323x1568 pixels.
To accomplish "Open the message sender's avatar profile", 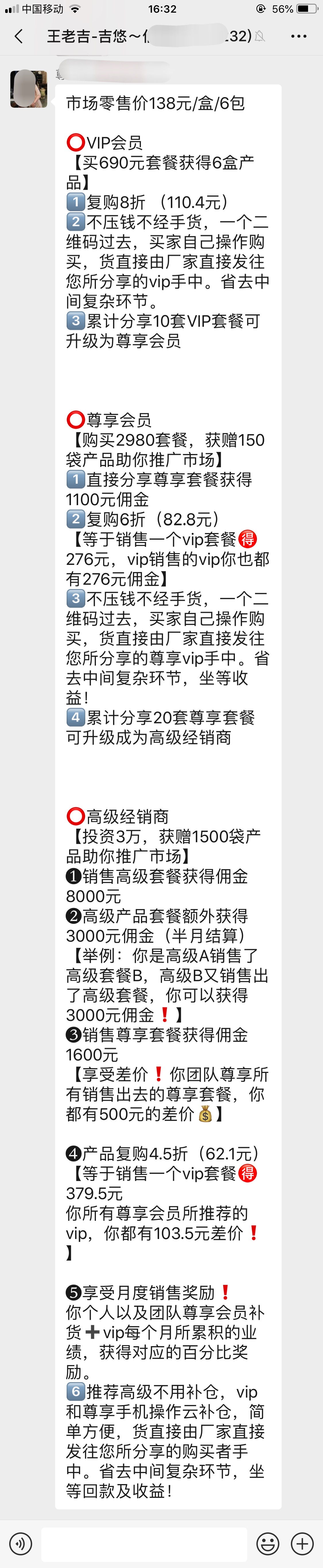I will [x=29, y=89].
